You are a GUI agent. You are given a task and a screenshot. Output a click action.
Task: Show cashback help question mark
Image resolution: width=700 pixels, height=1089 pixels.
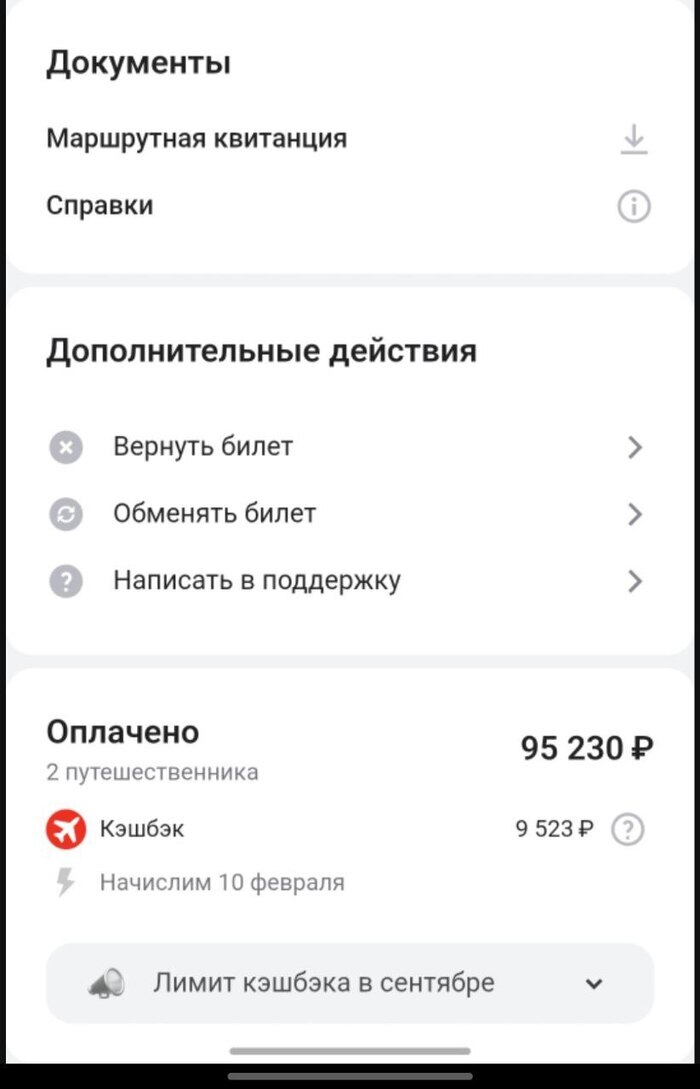click(x=627, y=829)
